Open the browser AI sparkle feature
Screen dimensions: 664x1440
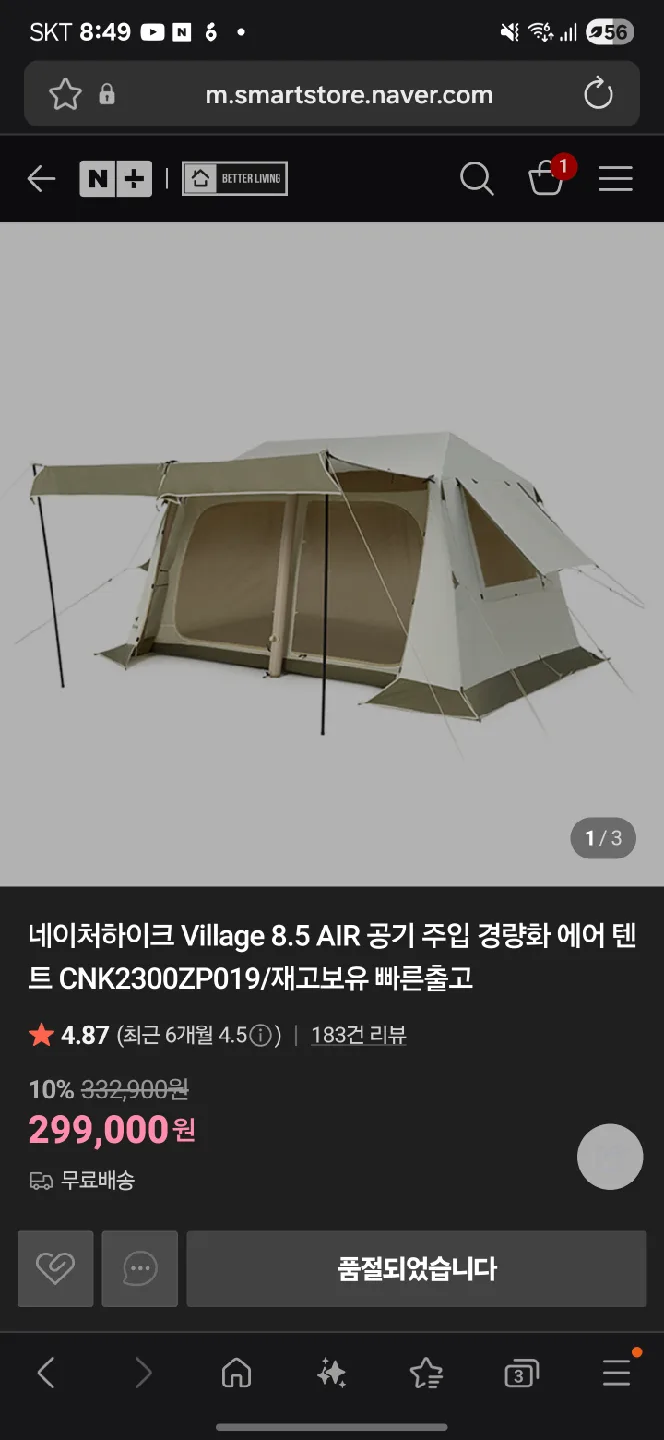331,1373
